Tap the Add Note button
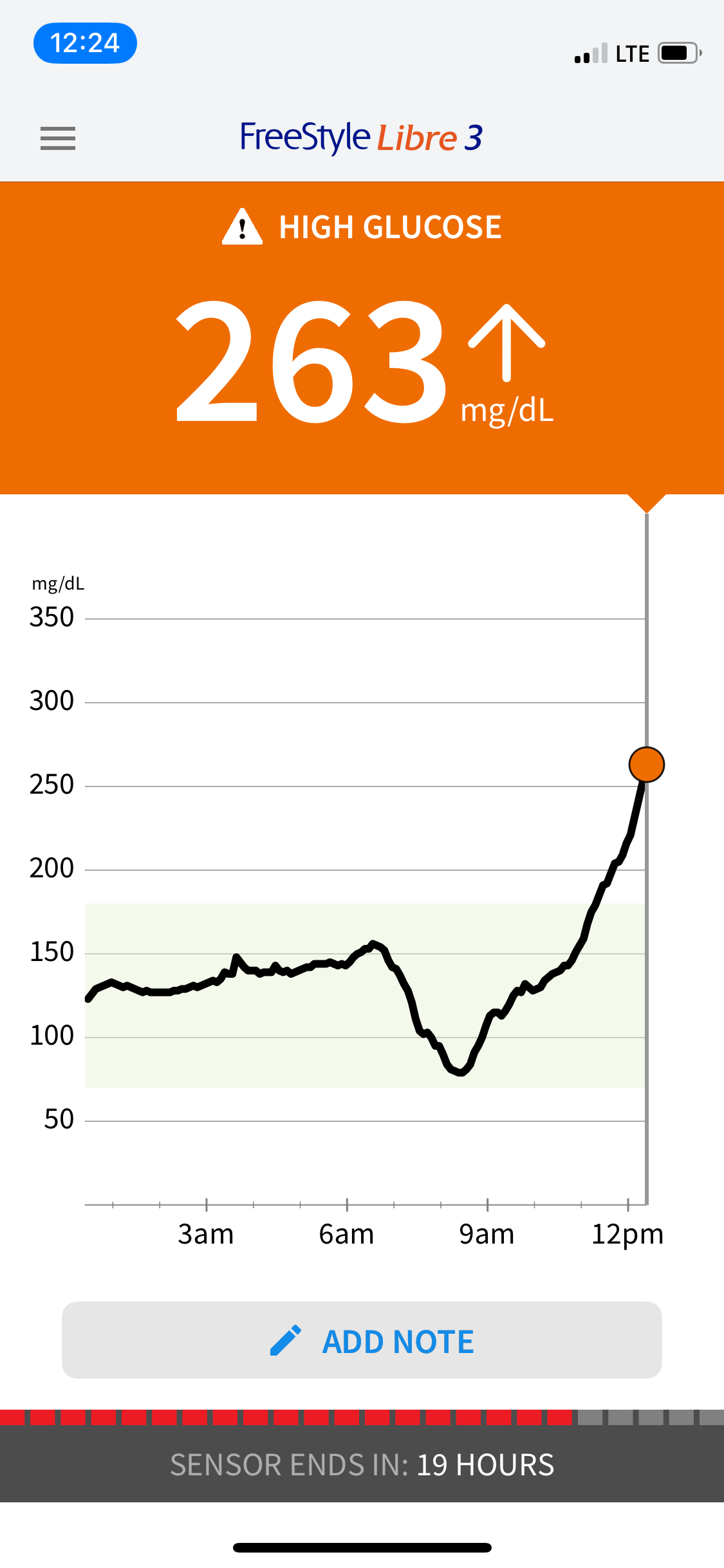 coord(362,1341)
